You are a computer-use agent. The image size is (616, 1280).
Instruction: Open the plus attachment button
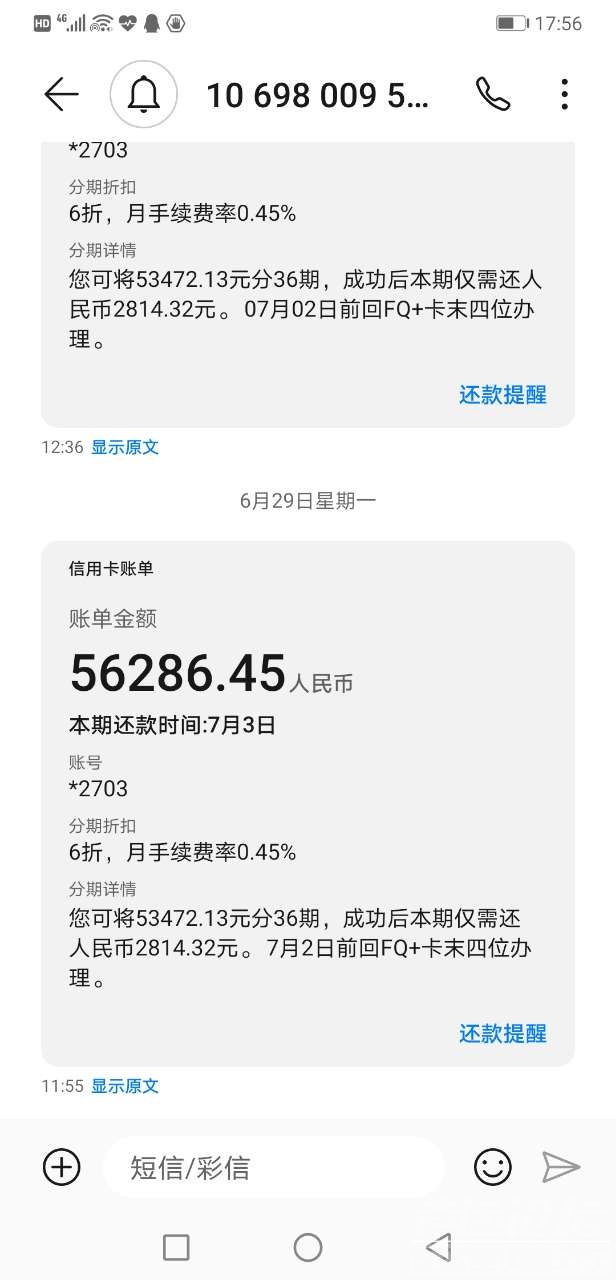(61, 1167)
